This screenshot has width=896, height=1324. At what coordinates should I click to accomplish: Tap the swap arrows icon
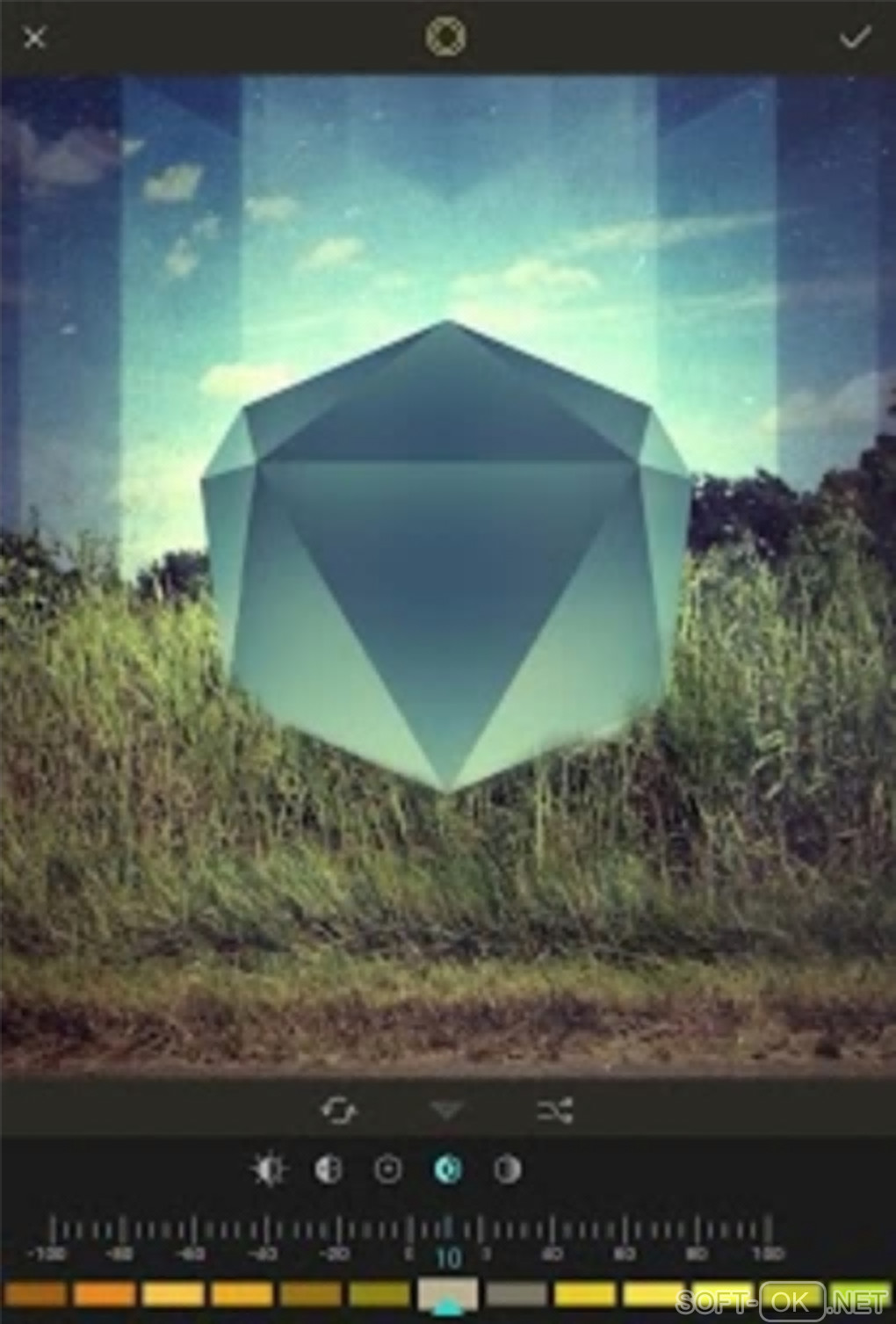point(339,1111)
